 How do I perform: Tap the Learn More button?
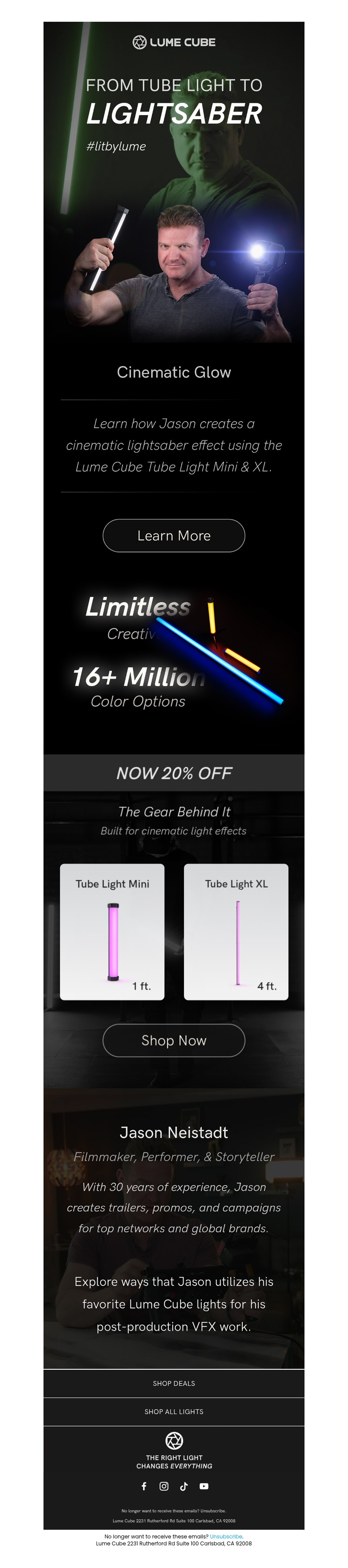(x=174, y=536)
